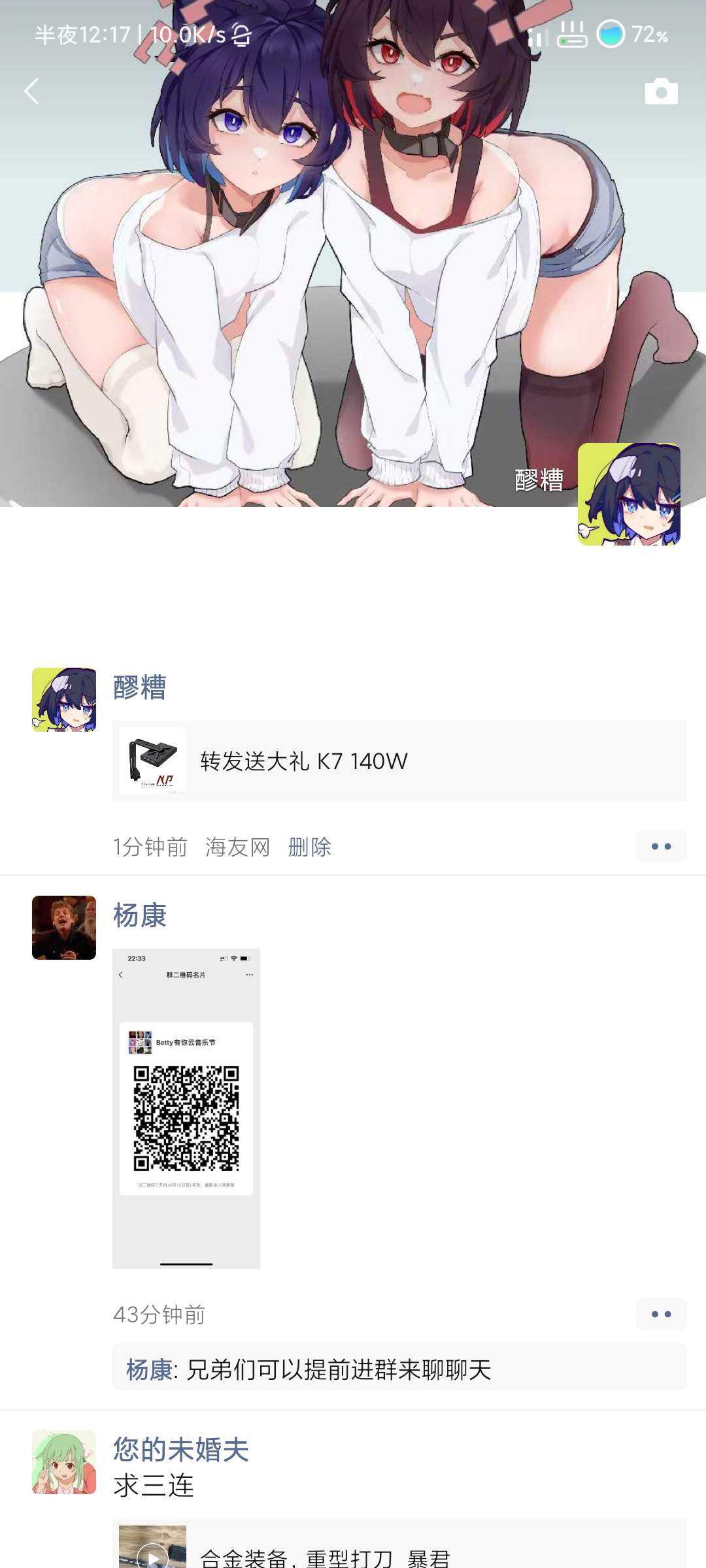Screen dimensions: 706x1568
Task: Open like/comment menu on 杨康's post
Action: pyautogui.click(x=661, y=1314)
